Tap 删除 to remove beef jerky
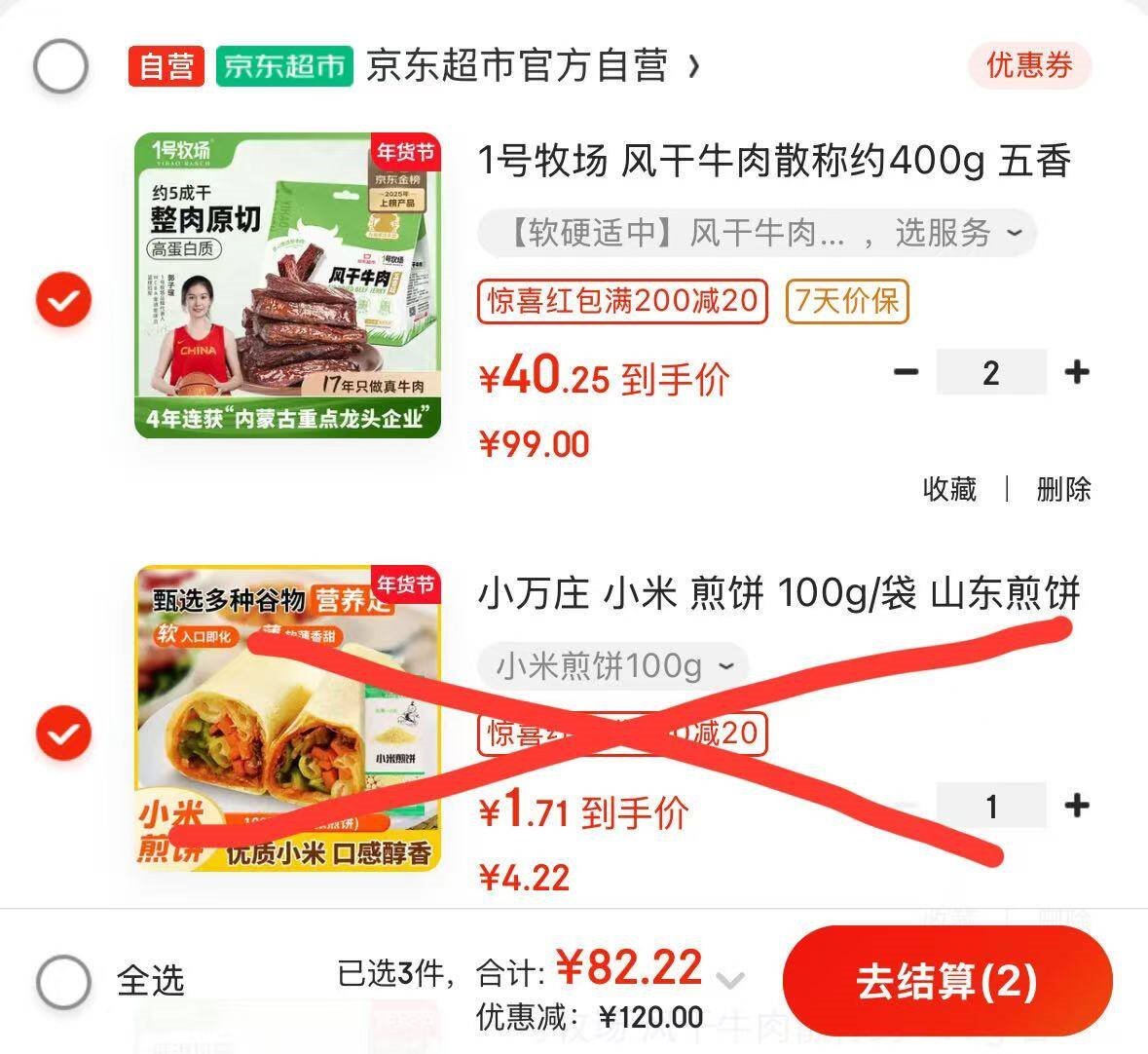The image size is (1148, 1054). (1064, 489)
